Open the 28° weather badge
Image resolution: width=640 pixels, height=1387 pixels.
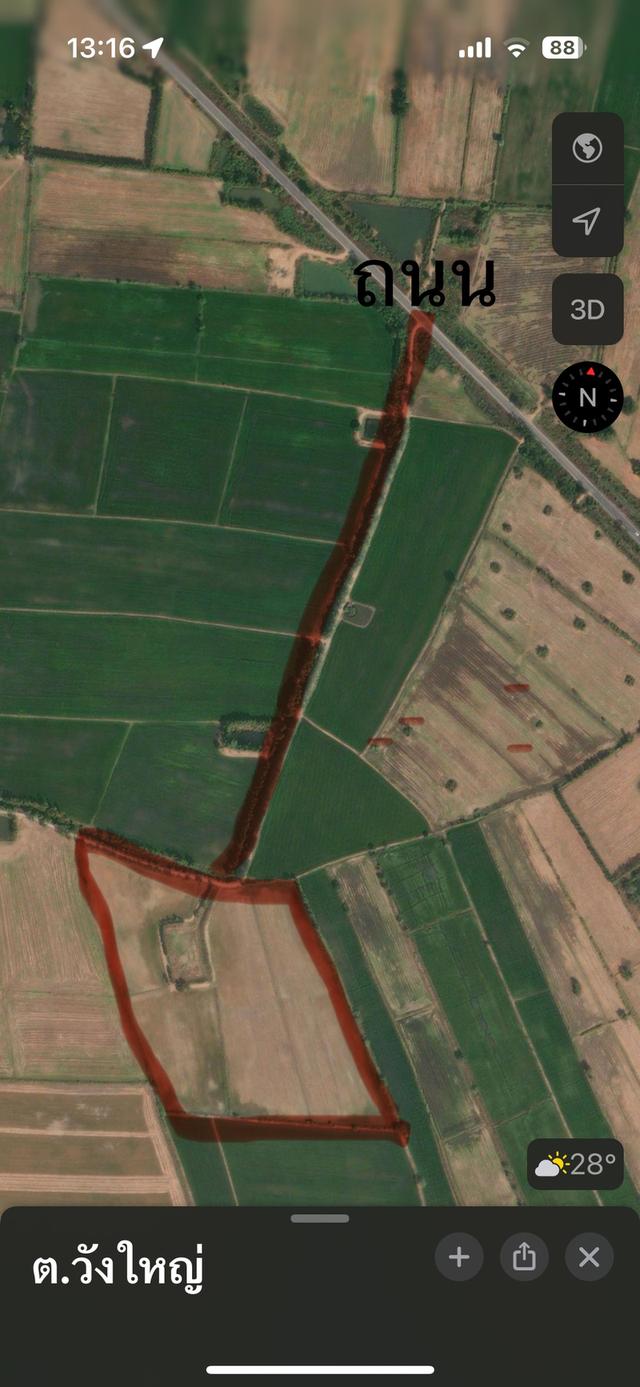(x=575, y=1164)
